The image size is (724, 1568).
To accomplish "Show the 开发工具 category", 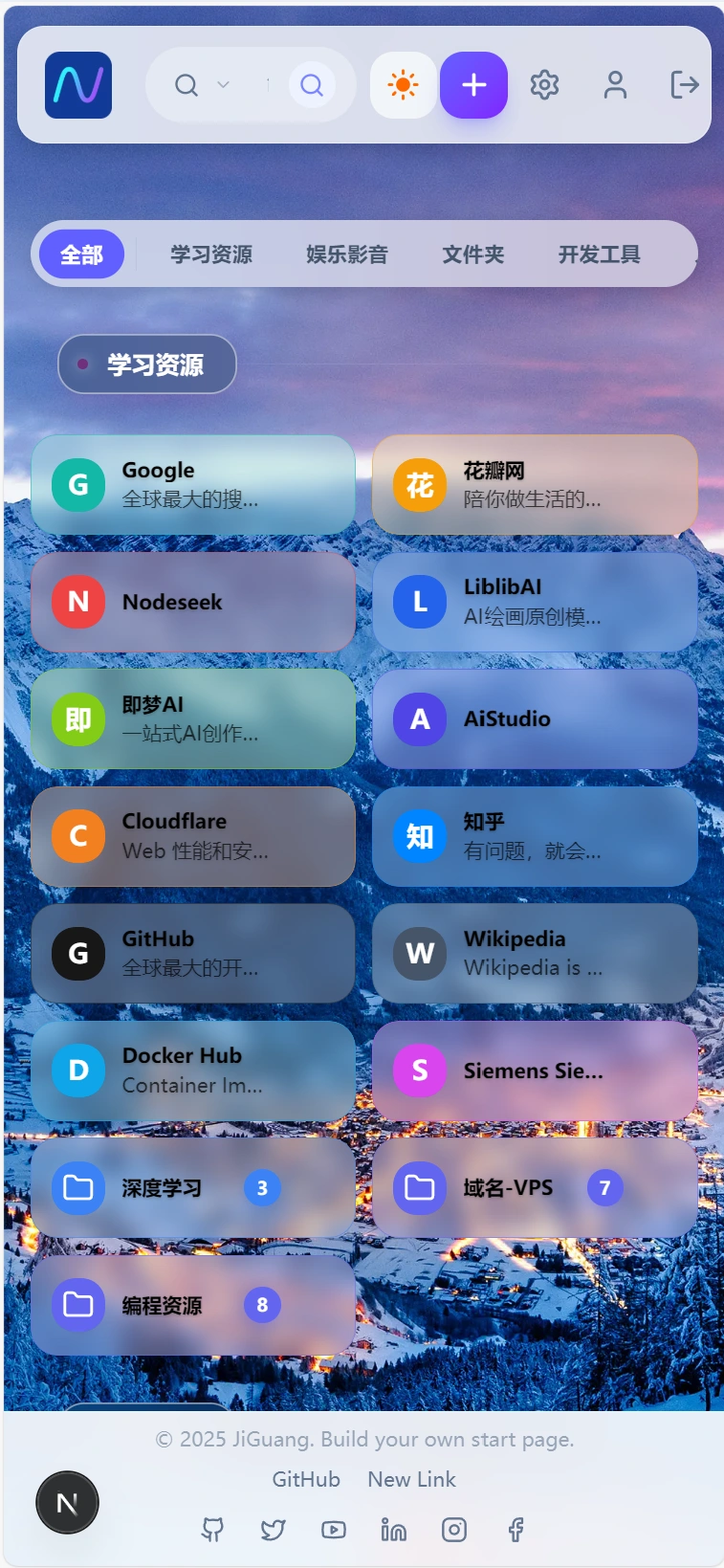I will pos(600,254).
